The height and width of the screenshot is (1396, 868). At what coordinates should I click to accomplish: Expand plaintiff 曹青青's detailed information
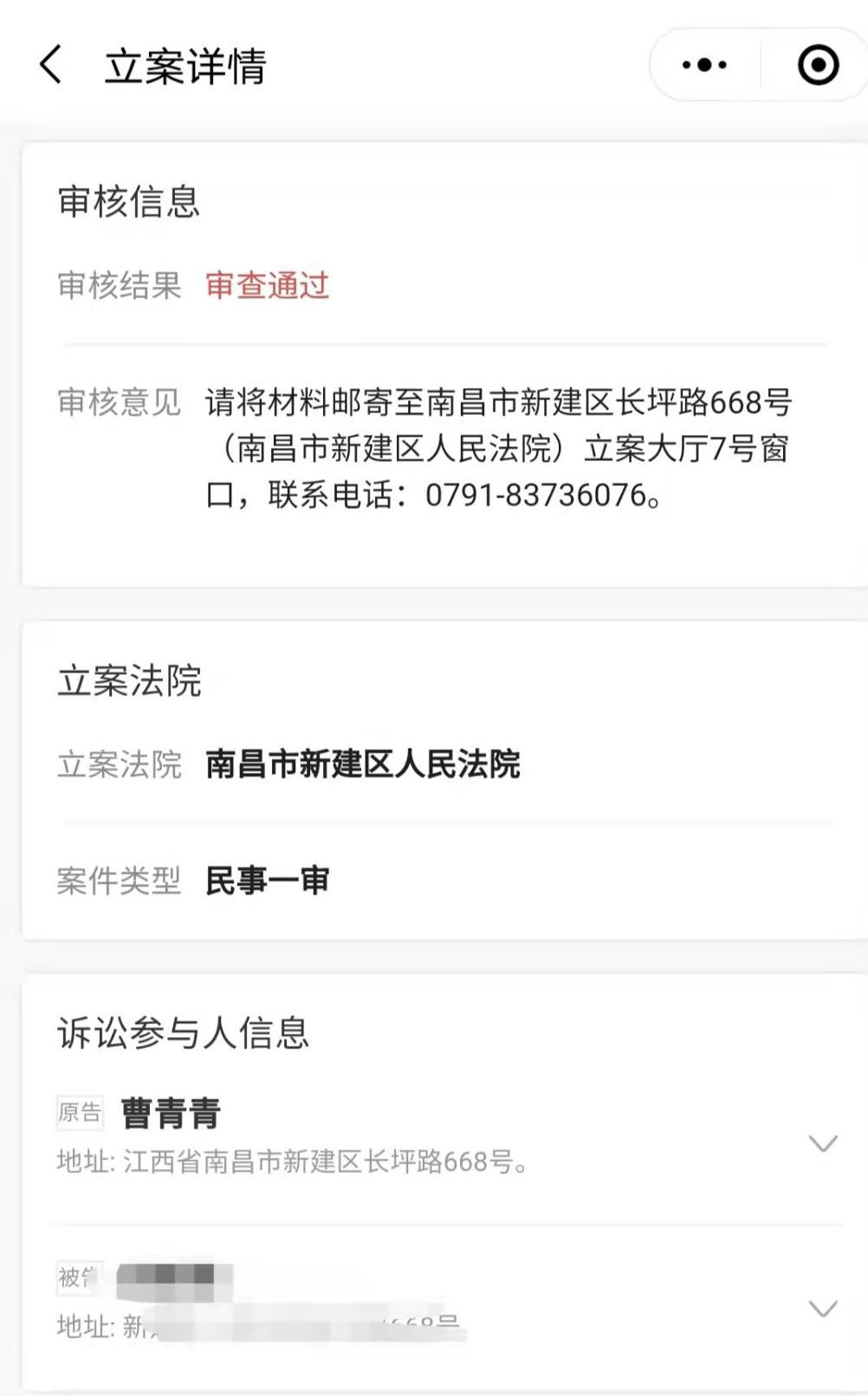(x=820, y=1144)
